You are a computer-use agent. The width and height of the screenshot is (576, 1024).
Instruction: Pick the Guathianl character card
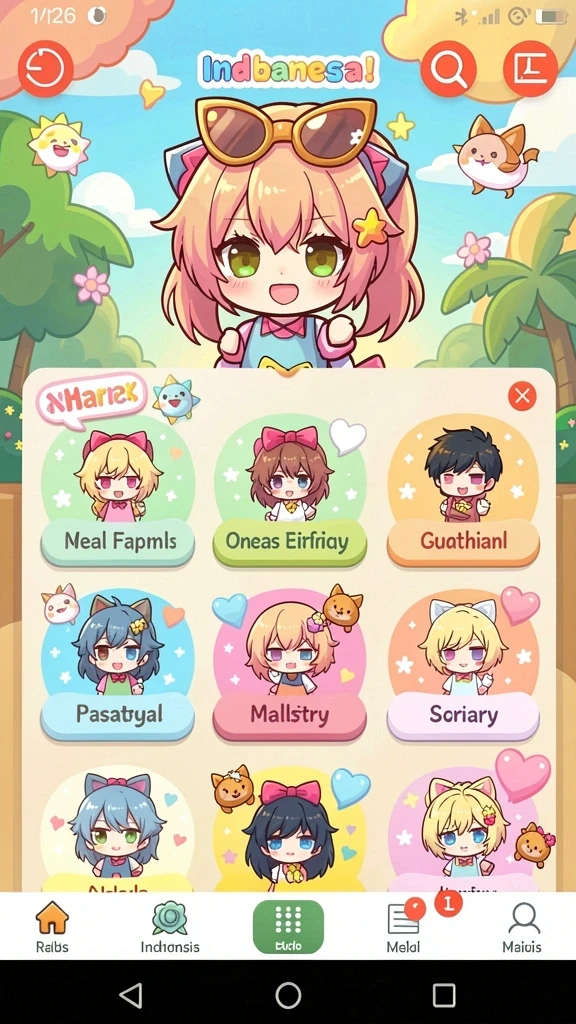point(463,490)
